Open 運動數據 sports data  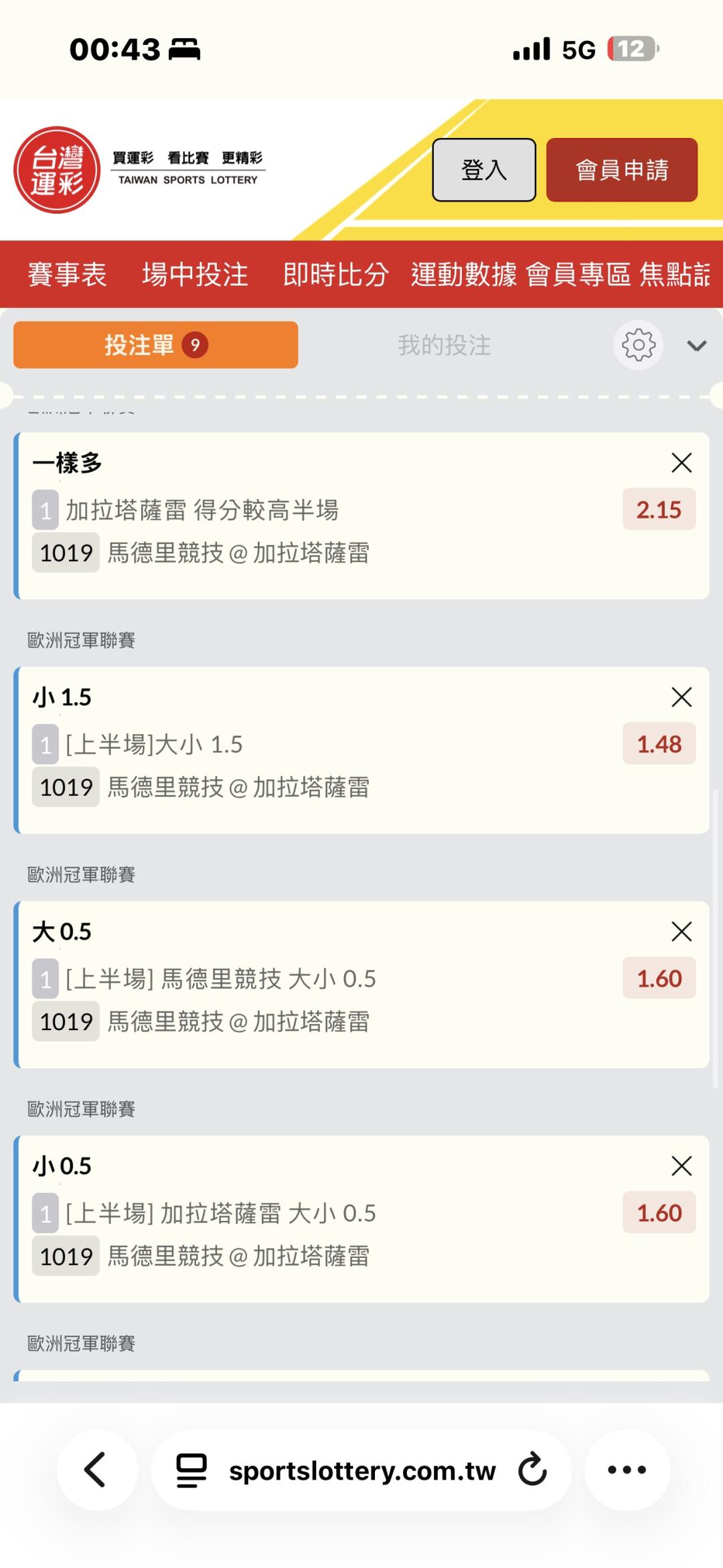point(463,275)
